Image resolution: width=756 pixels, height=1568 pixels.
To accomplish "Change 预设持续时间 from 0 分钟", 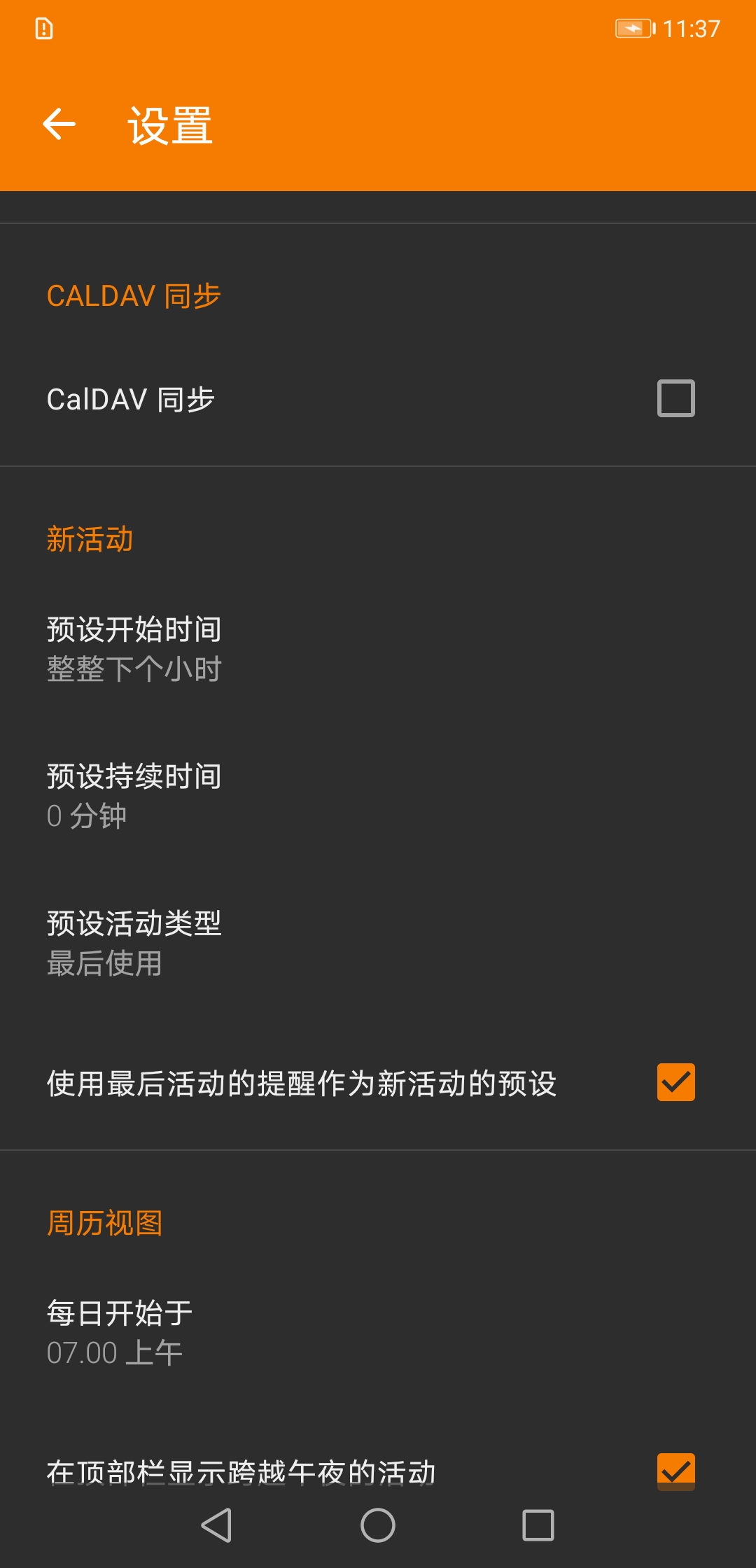I will coord(378,793).
